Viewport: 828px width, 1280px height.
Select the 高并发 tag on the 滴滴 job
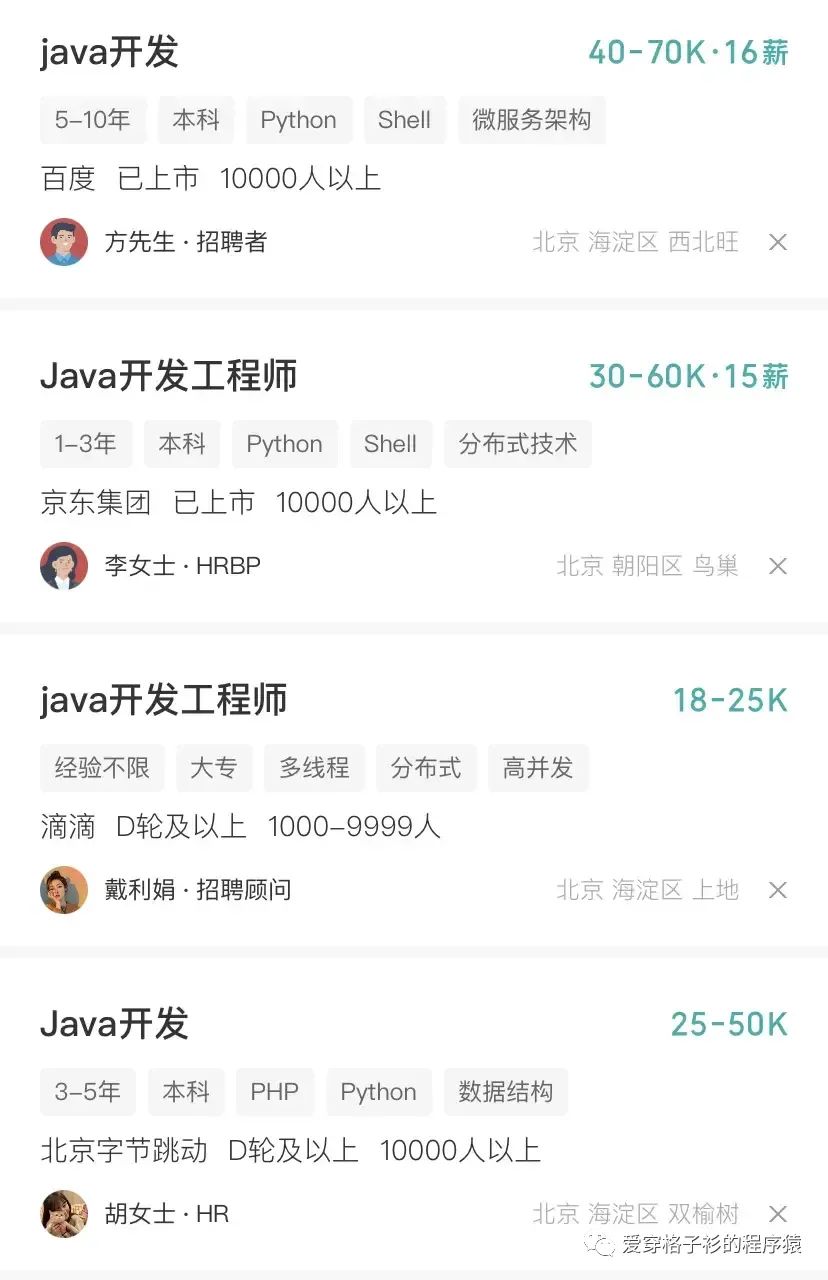tap(538, 768)
